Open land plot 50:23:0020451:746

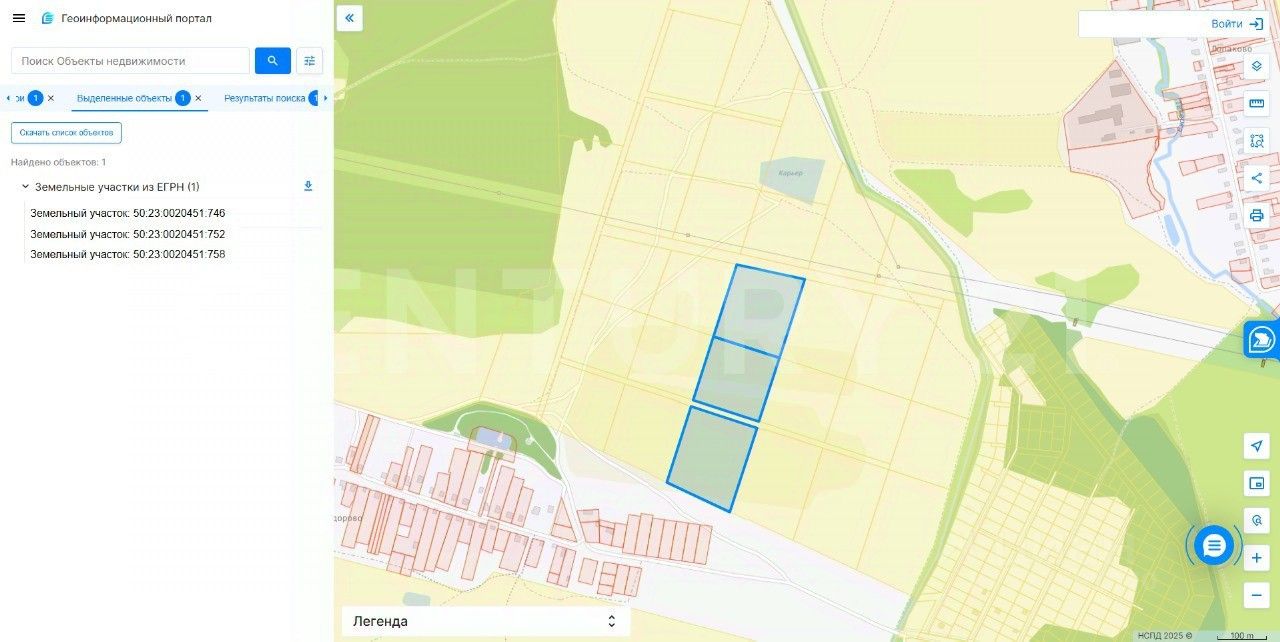coord(128,213)
